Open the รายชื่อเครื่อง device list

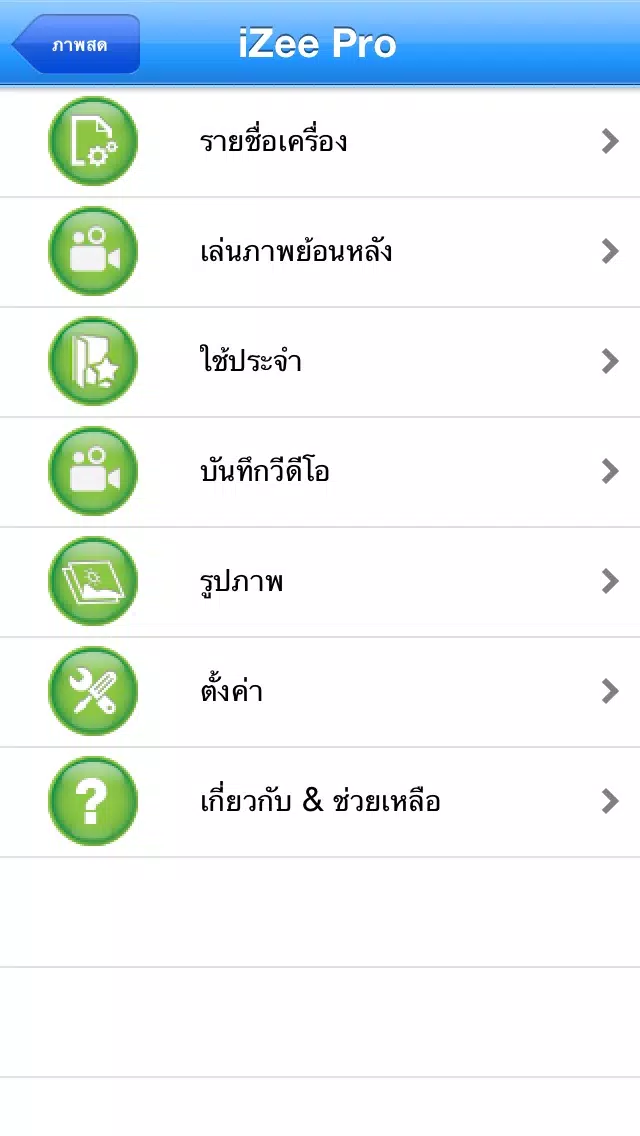(320, 141)
